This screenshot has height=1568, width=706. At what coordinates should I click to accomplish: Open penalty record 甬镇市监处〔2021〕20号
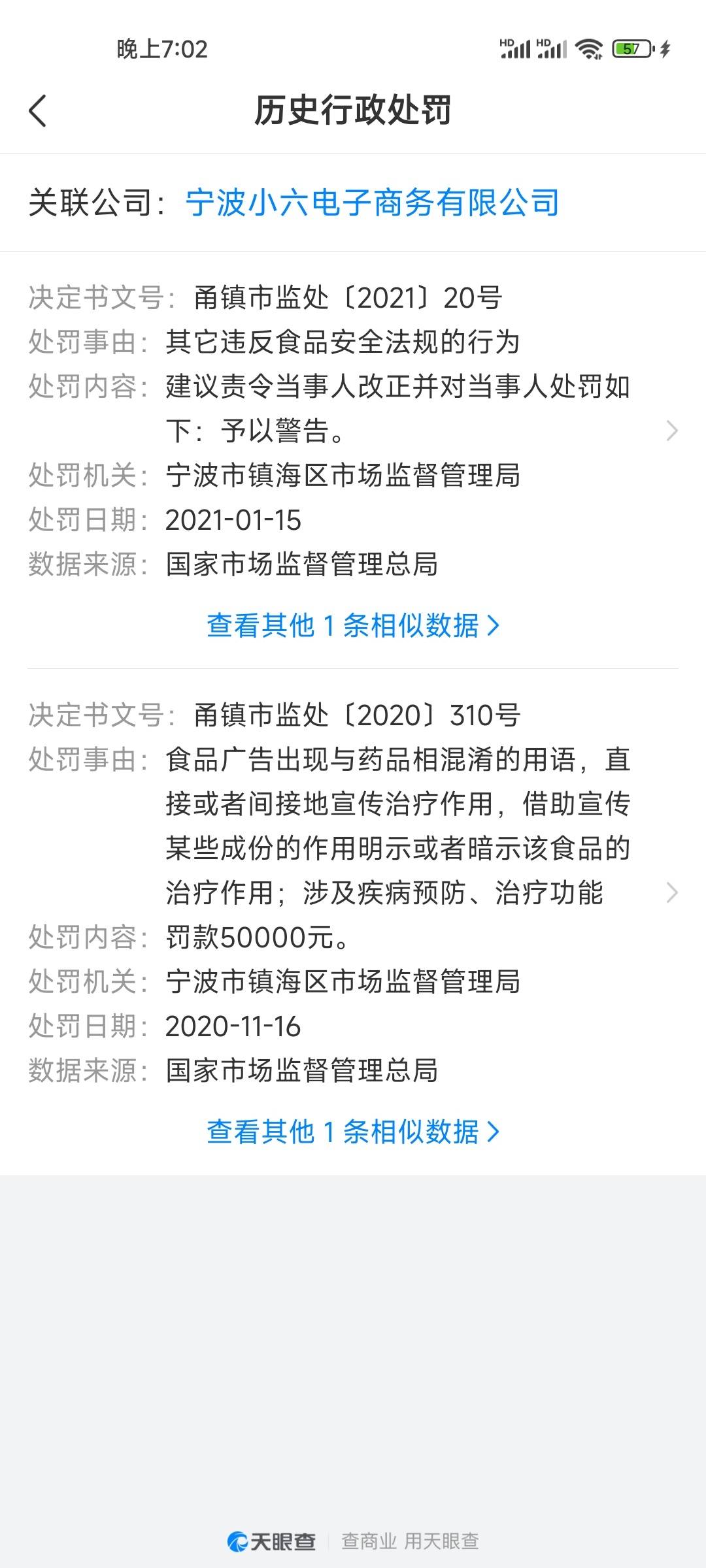tap(353, 431)
